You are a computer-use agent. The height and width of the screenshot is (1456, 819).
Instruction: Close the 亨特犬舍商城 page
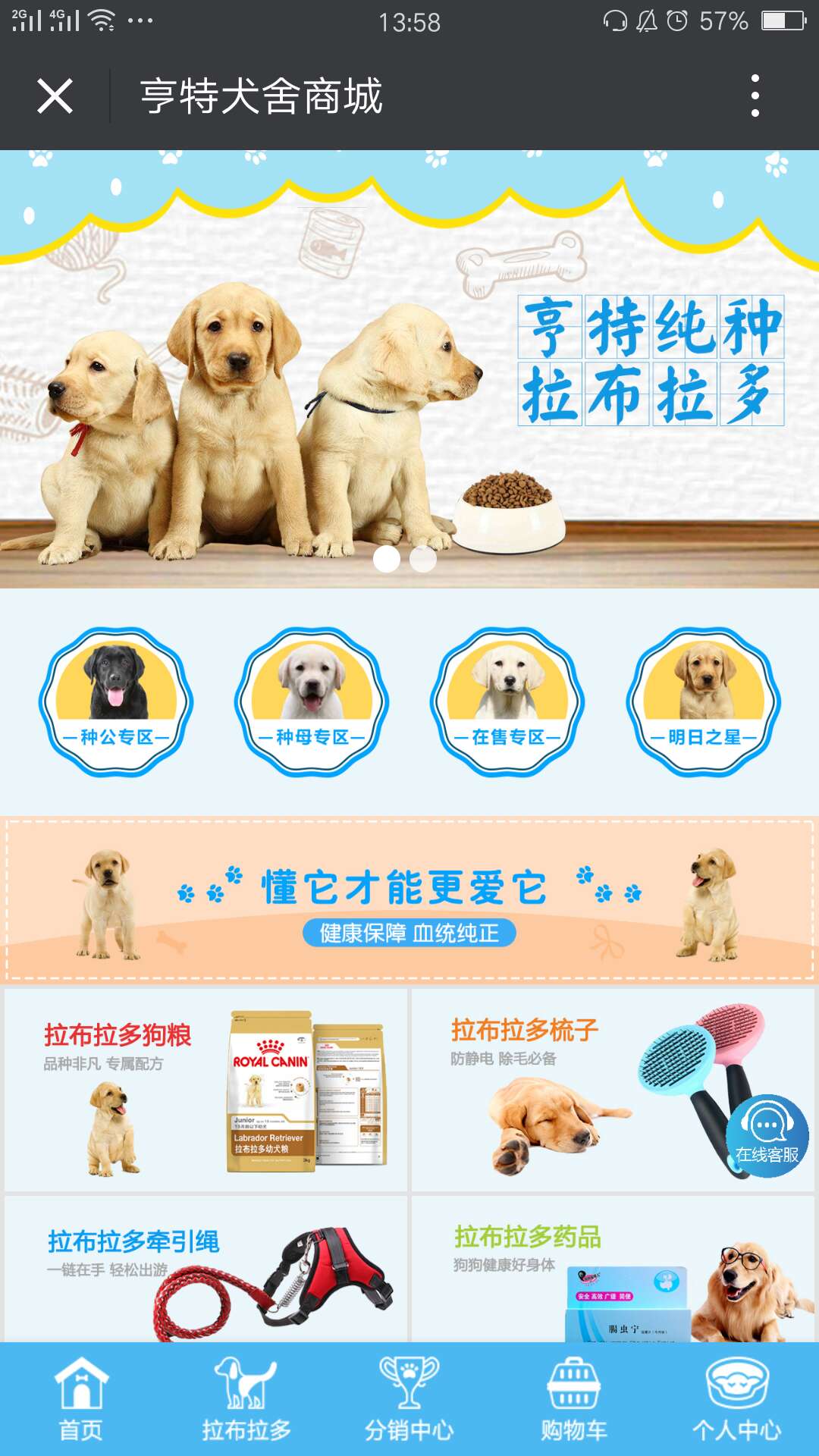coord(55,96)
